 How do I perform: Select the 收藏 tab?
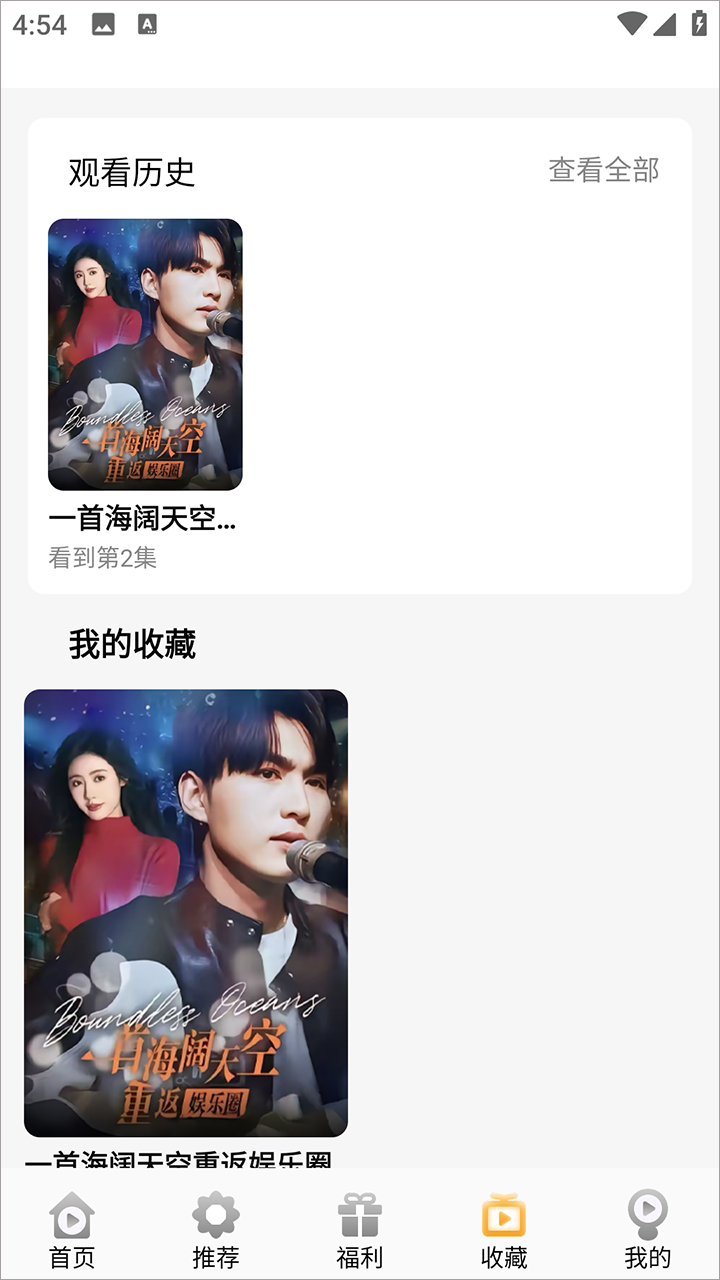[x=504, y=1230]
